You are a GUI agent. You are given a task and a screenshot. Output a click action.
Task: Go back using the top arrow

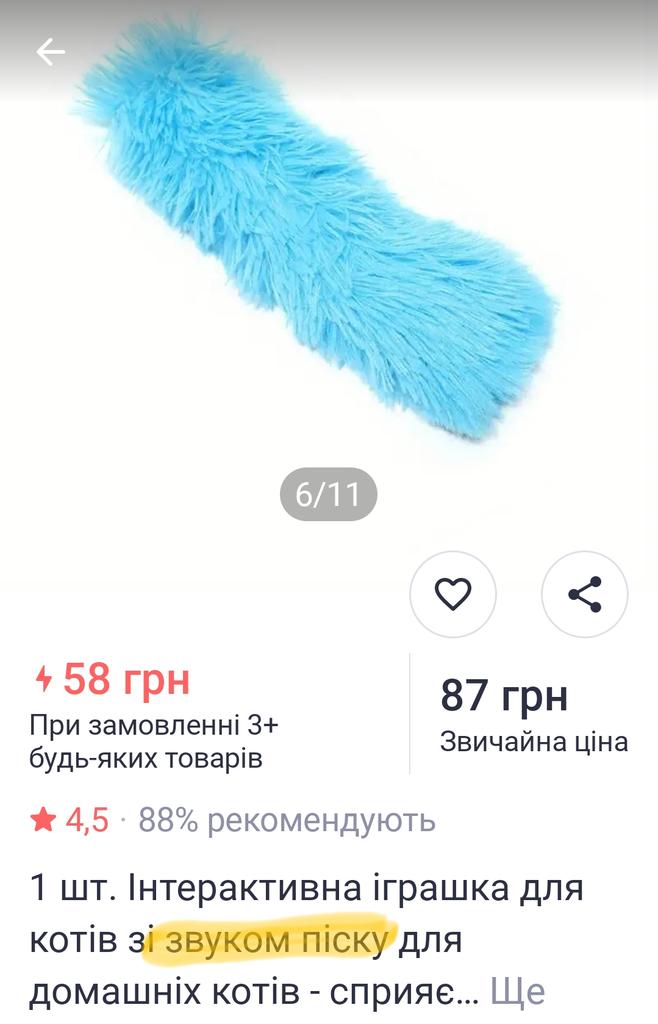pos(50,52)
